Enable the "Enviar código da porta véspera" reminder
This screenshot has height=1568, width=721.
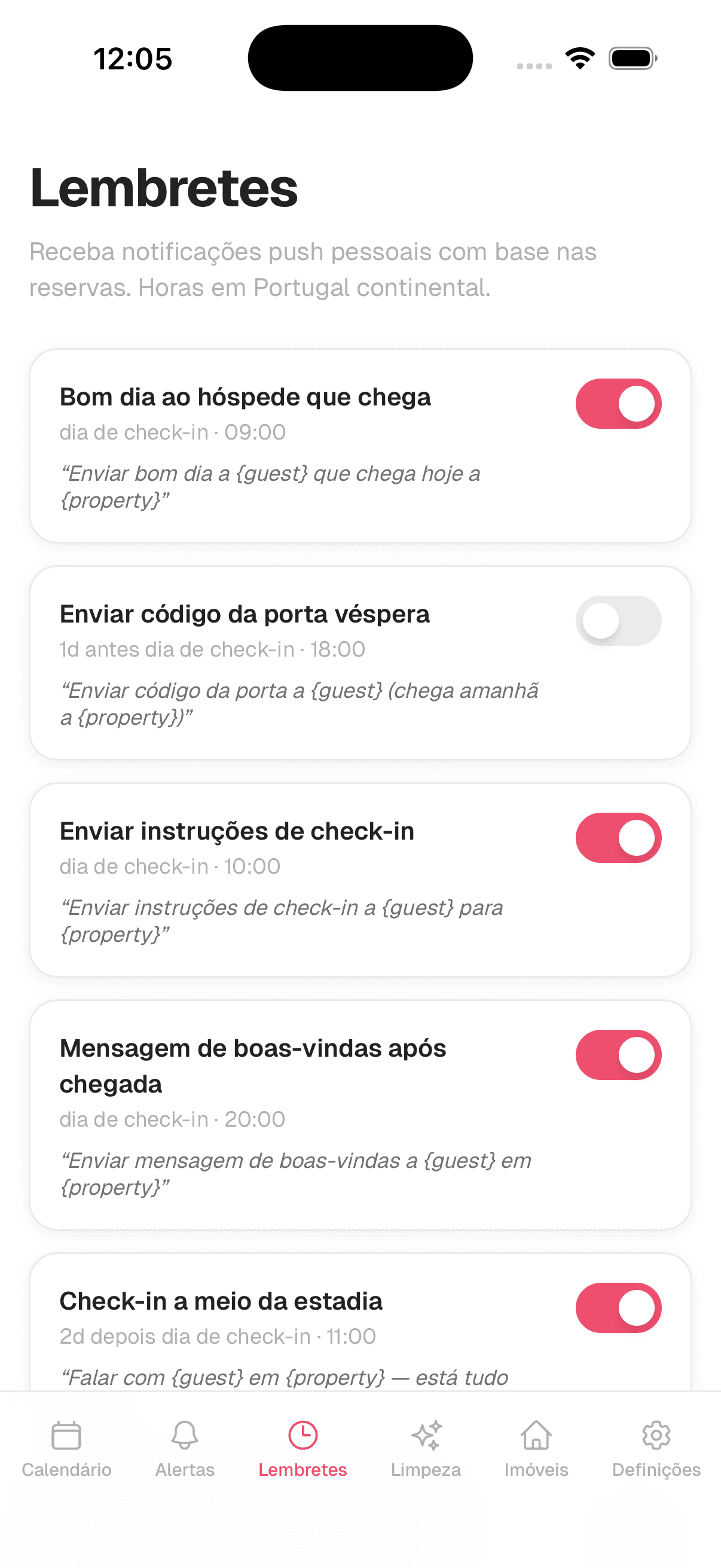click(618, 621)
